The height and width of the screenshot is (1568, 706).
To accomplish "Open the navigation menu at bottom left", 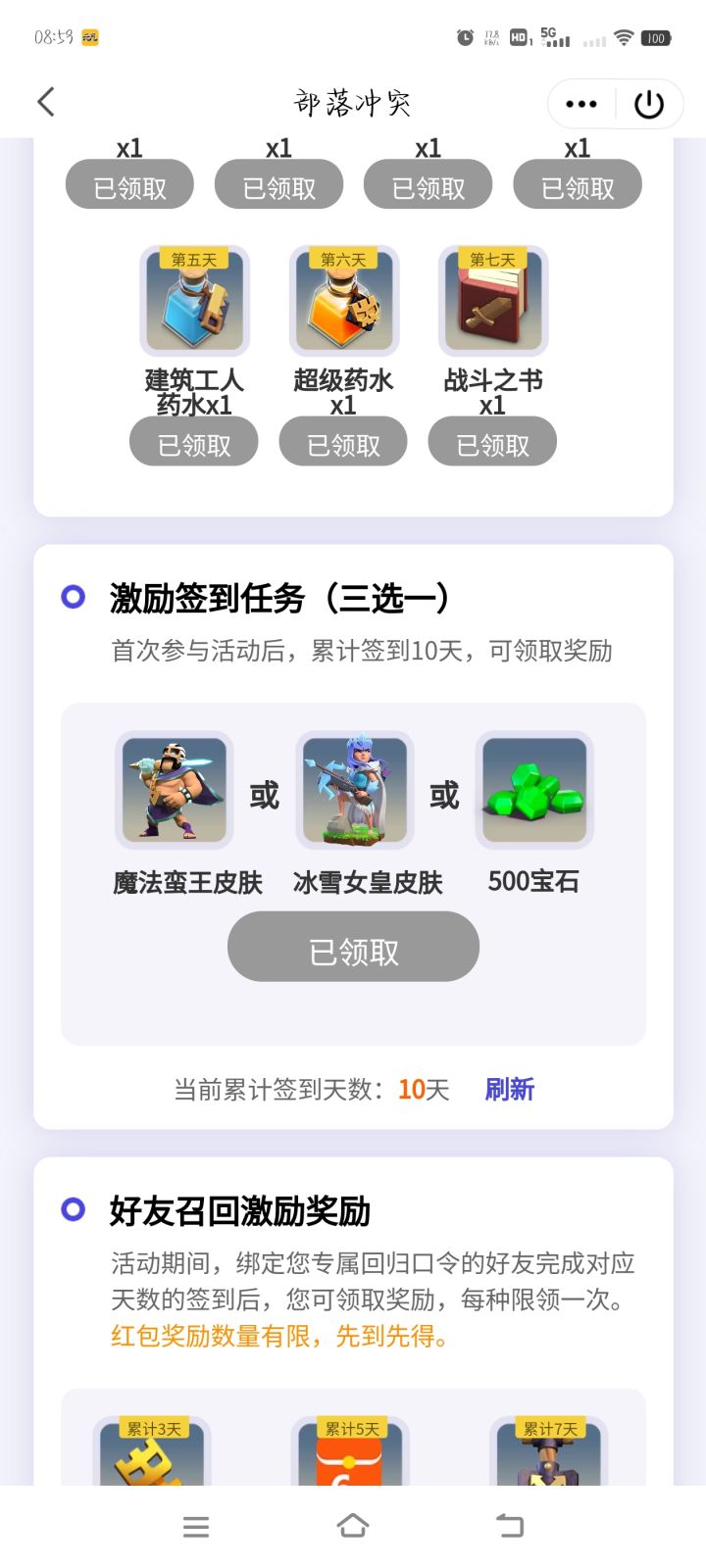I will click(195, 1525).
